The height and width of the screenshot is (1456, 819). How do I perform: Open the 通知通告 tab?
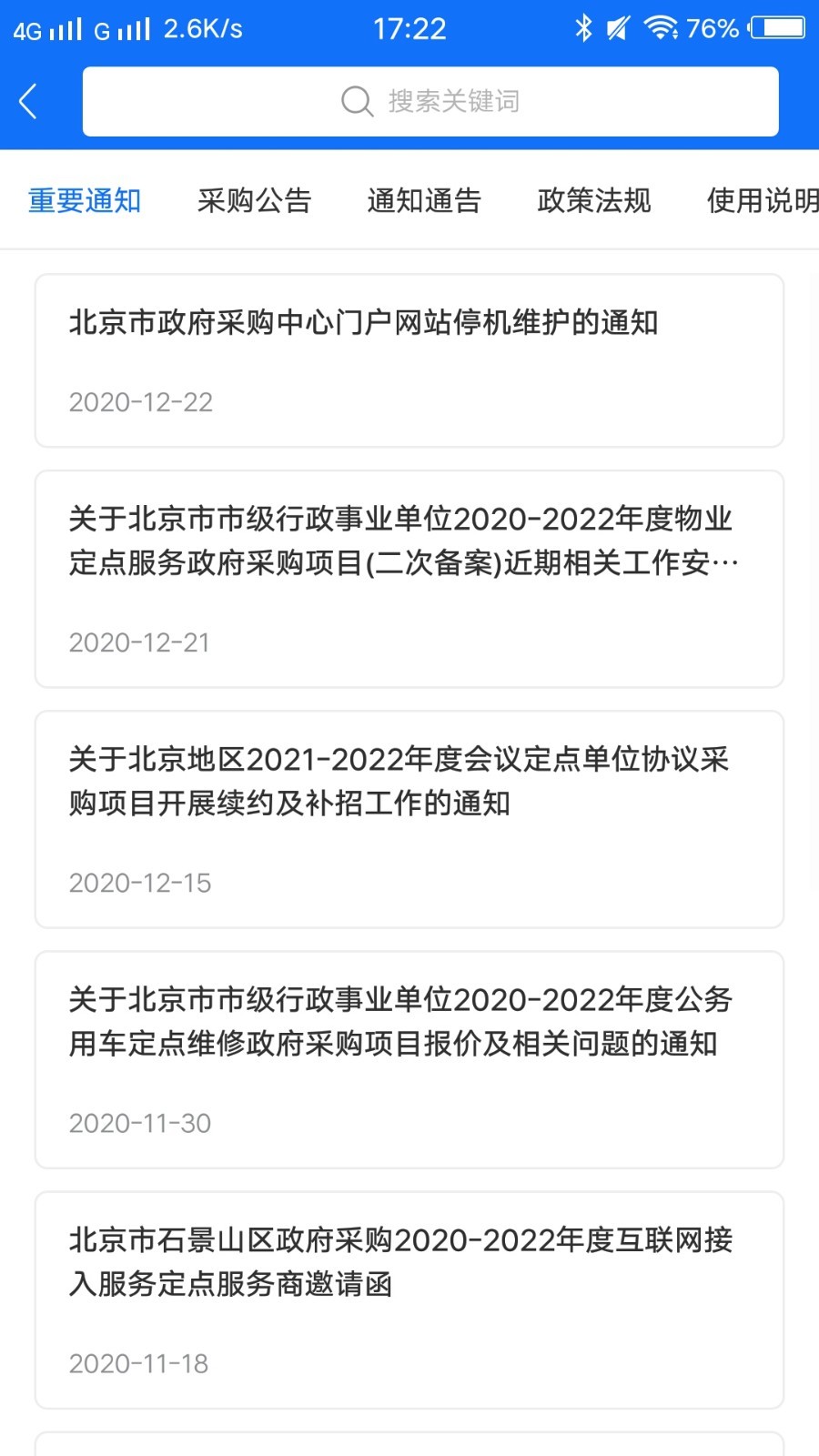click(x=424, y=200)
